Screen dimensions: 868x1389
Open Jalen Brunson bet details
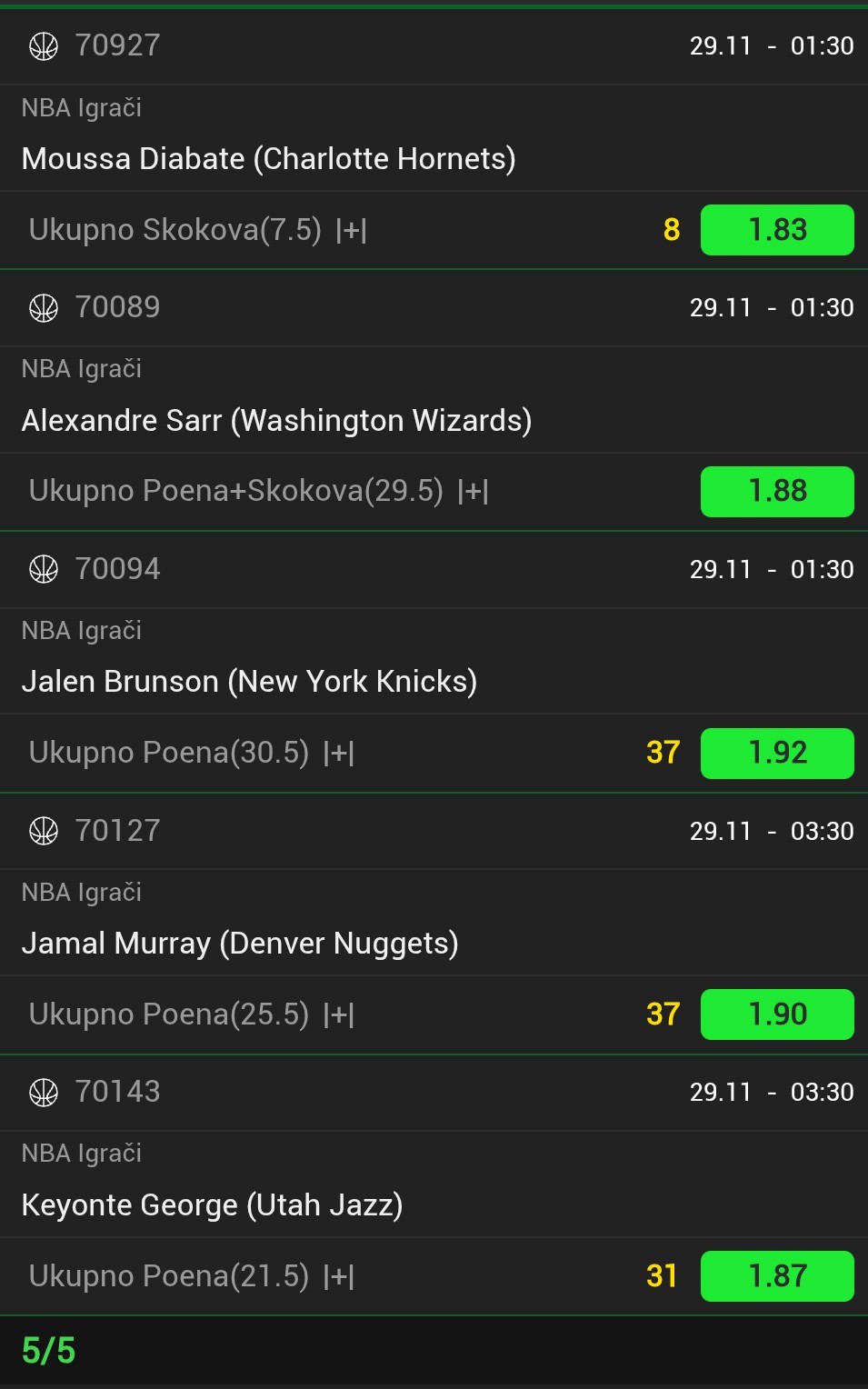[x=249, y=682]
